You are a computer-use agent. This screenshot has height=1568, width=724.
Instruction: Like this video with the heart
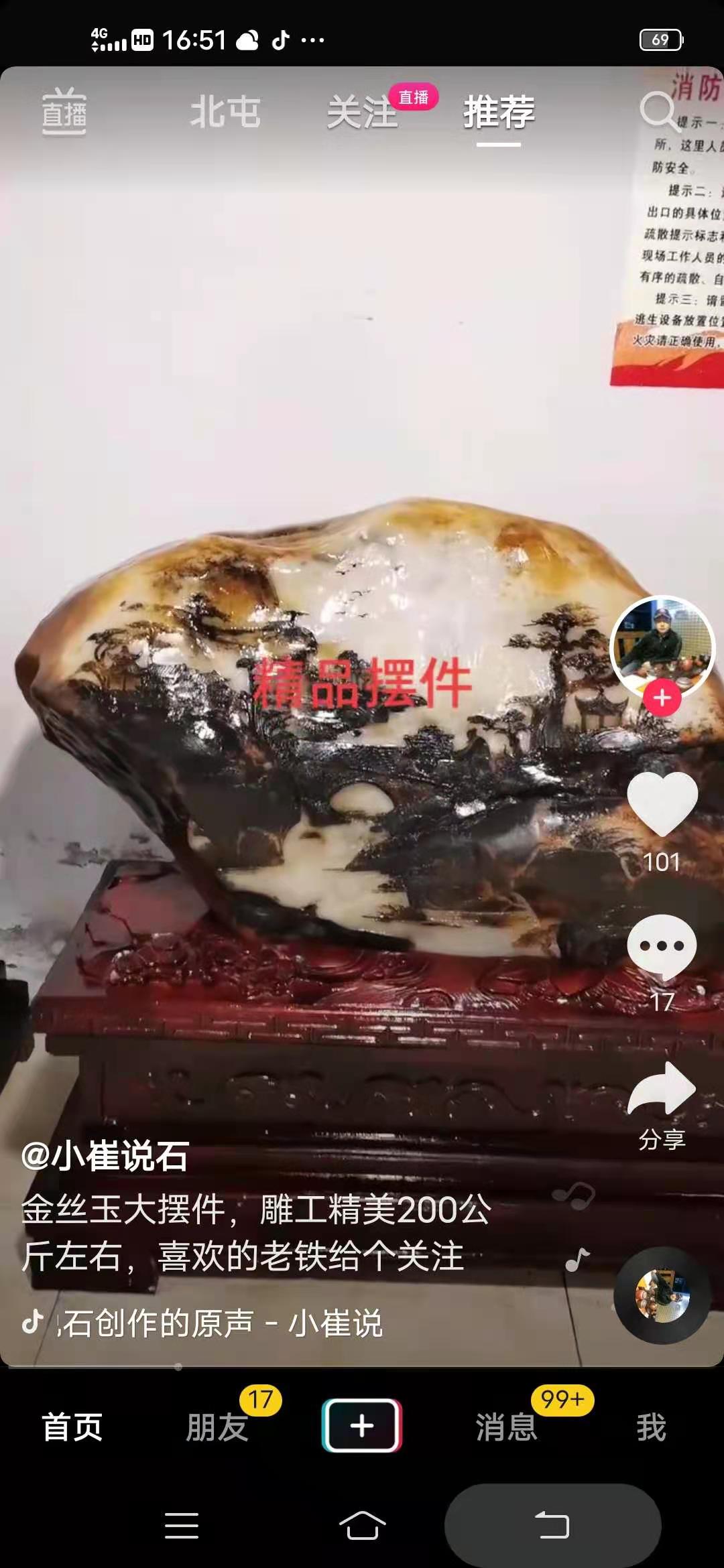click(662, 804)
